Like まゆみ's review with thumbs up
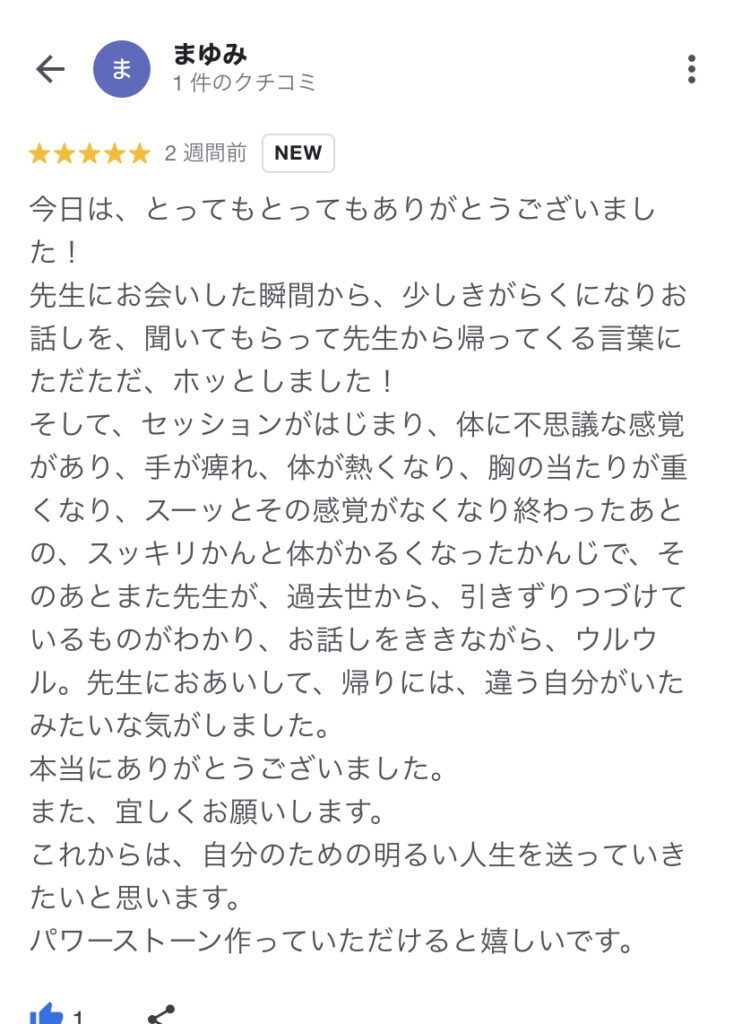Image resolution: width=742 pixels, height=1024 pixels. [46, 1014]
